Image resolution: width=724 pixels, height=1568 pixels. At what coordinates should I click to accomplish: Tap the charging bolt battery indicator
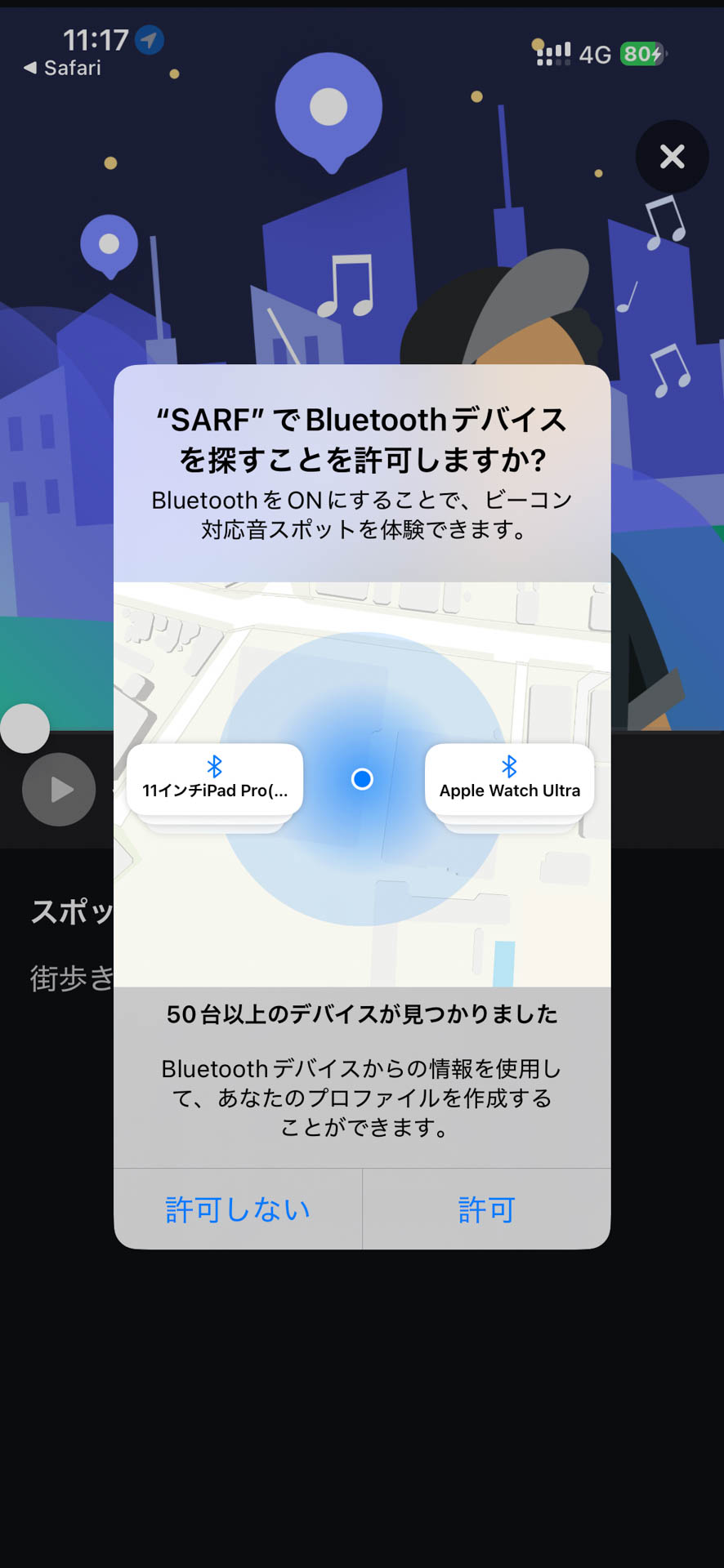point(641,53)
